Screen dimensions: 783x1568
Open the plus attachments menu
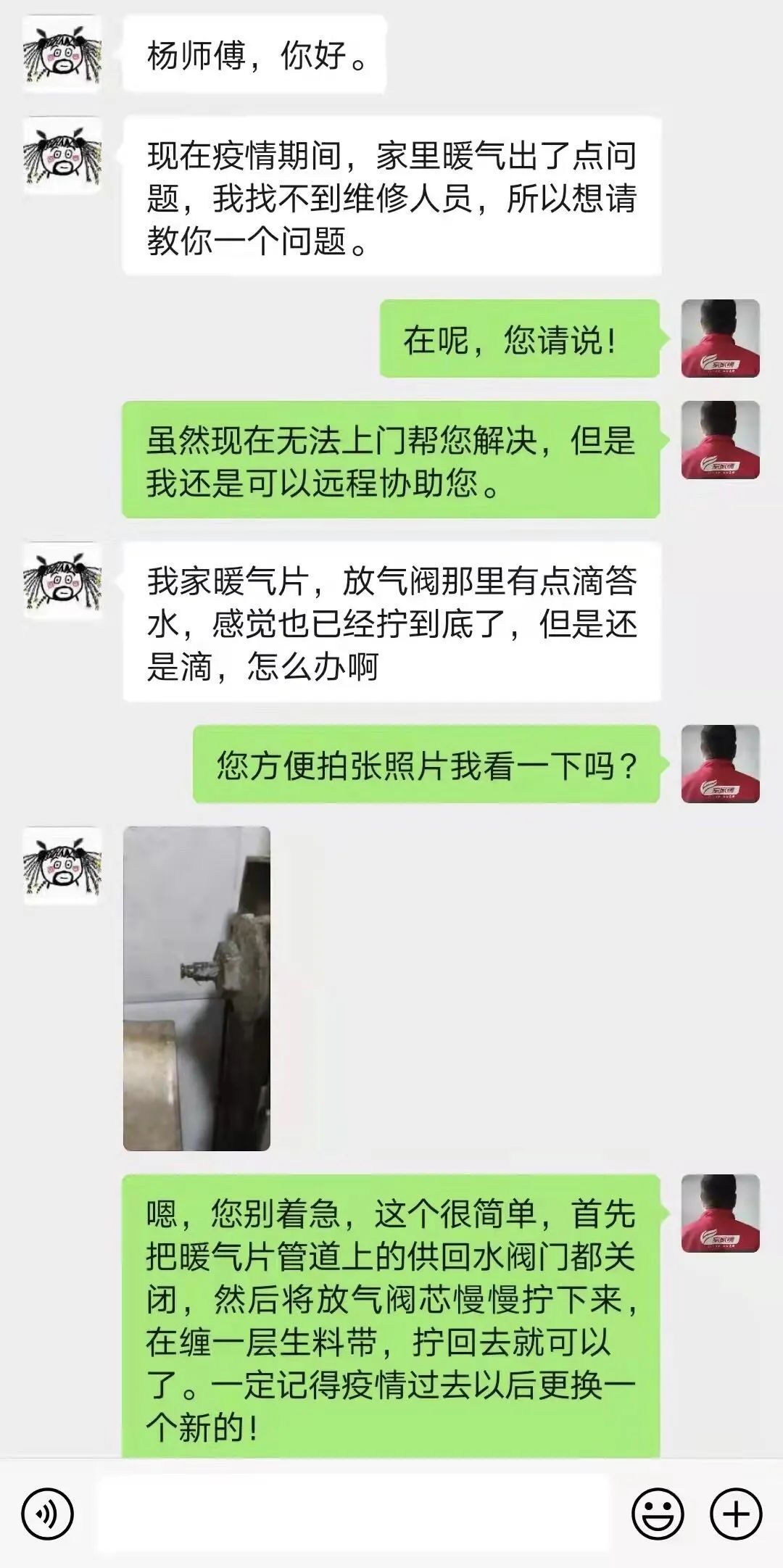(736, 1514)
